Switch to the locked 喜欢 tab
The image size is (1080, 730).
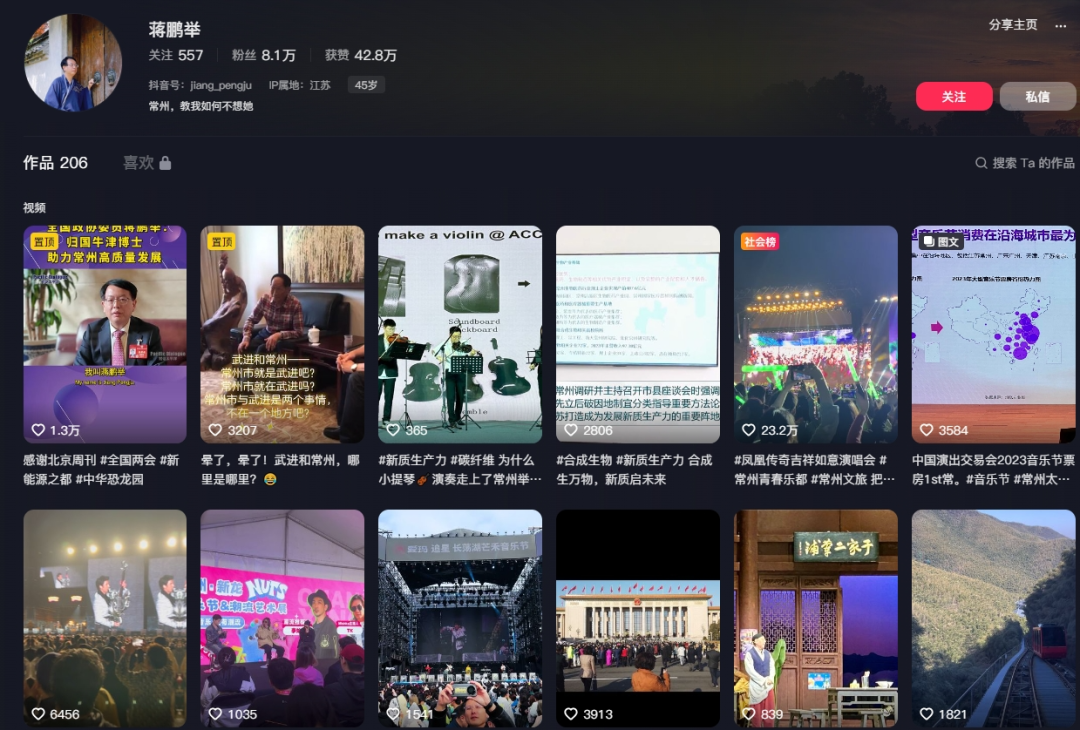(146, 163)
